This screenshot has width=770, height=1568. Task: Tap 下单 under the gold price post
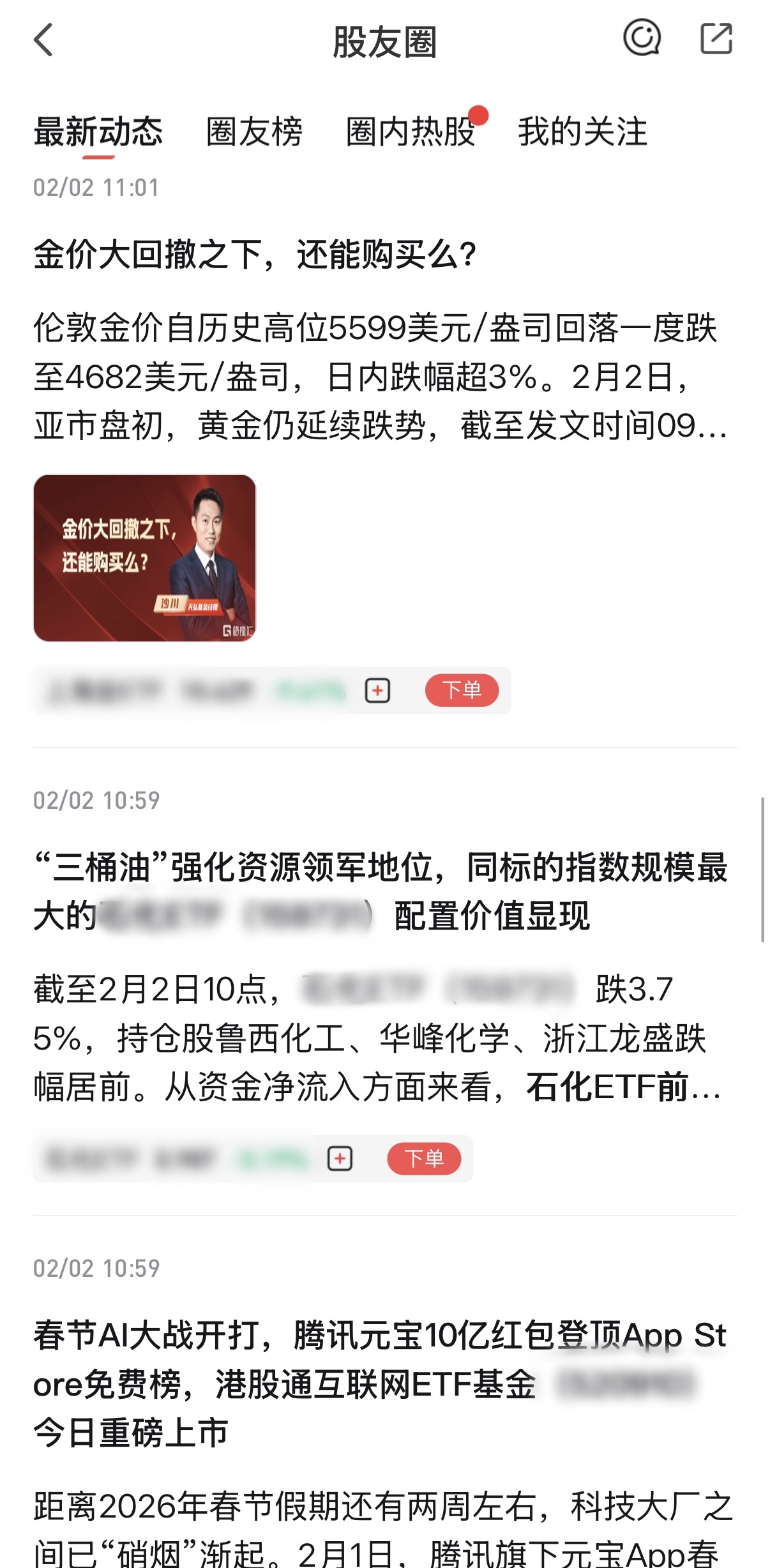(x=462, y=690)
